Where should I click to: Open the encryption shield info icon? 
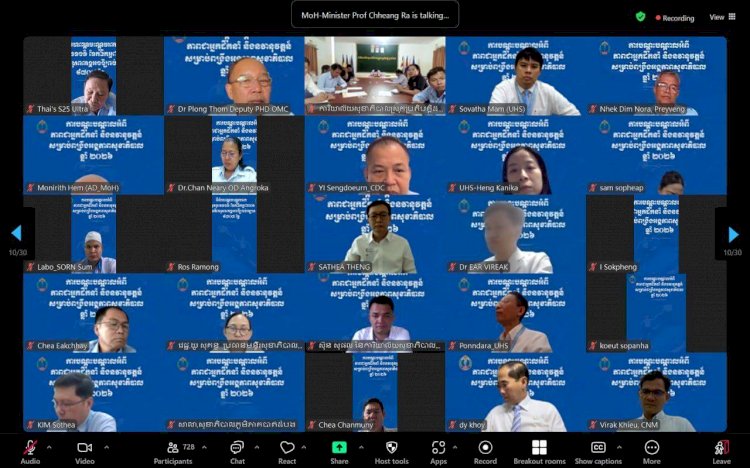[x=640, y=17]
